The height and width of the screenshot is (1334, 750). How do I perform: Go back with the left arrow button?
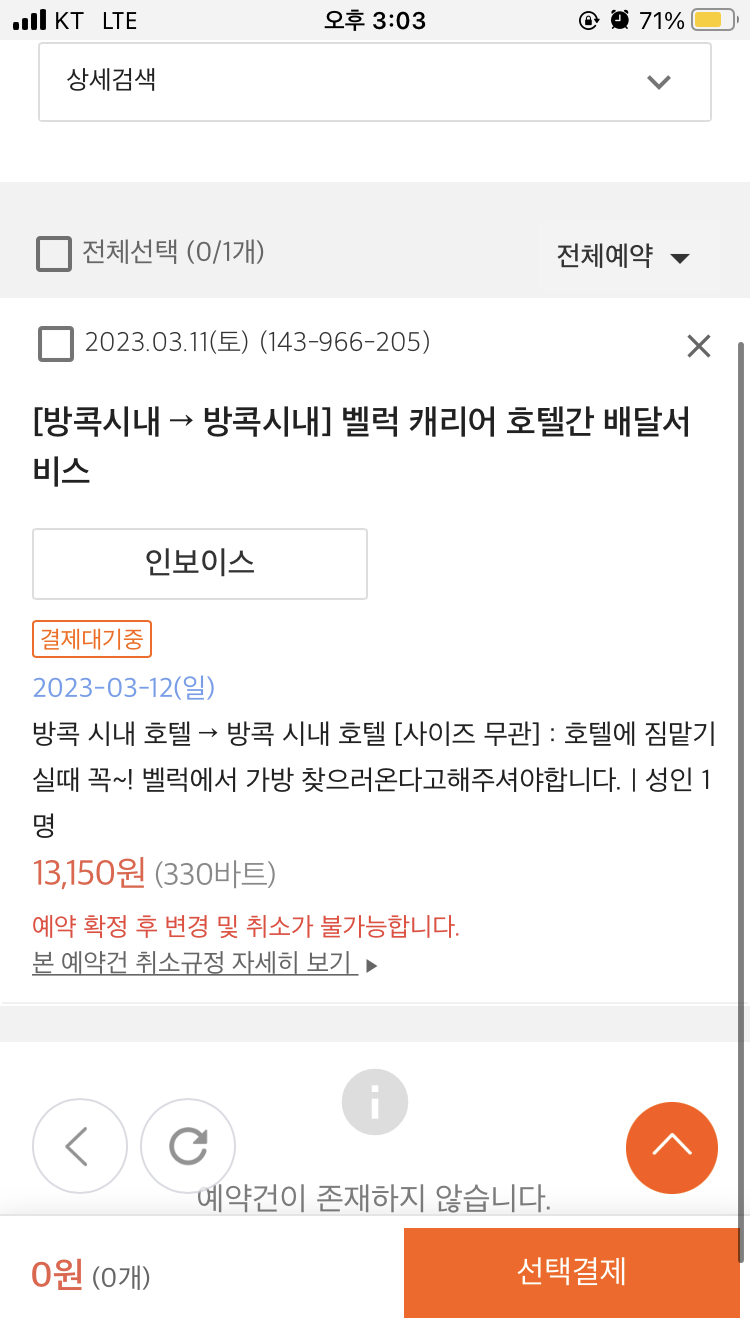pyautogui.click(x=80, y=1146)
